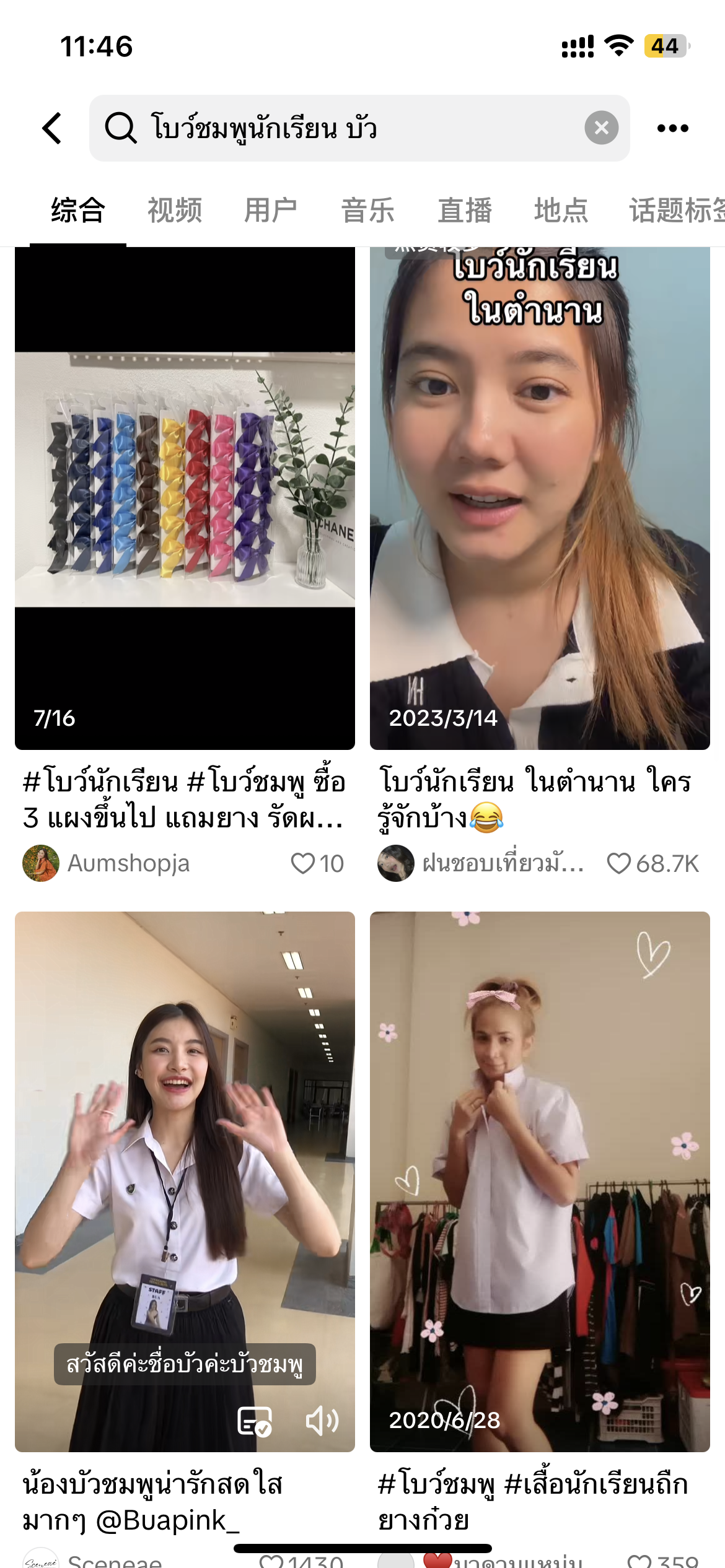Open the 直播 tab

465,211
